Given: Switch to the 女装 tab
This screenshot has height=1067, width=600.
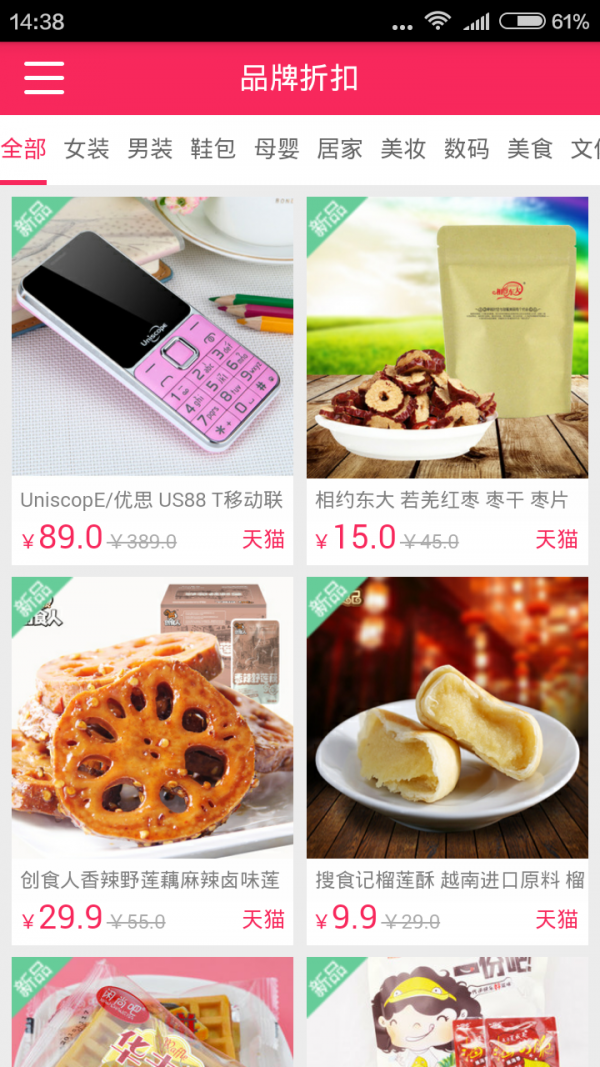Looking at the screenshot, I should click(87, 149).
